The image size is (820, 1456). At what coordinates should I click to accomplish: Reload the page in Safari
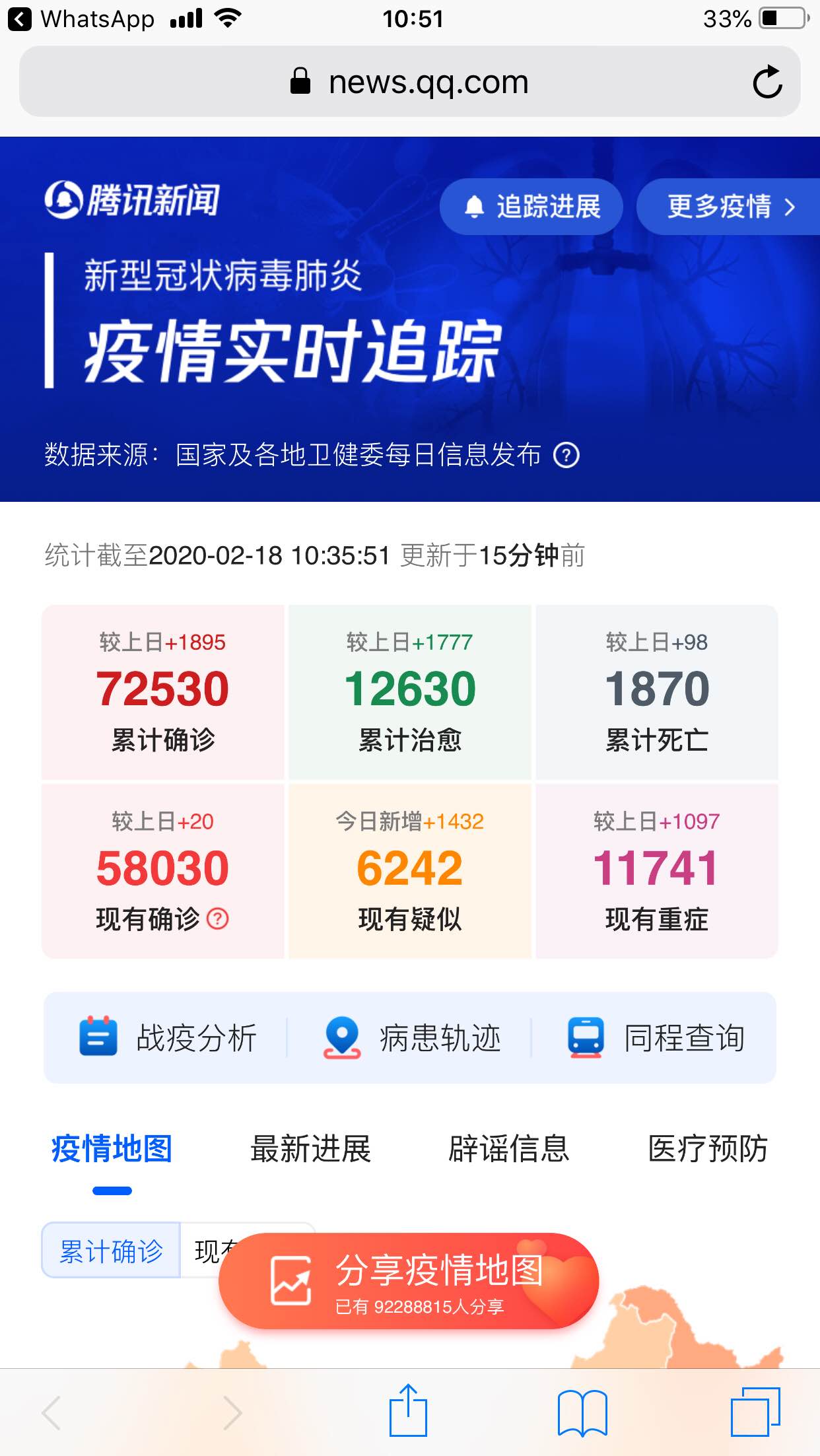pyautogui.click(x=767, y=83)
